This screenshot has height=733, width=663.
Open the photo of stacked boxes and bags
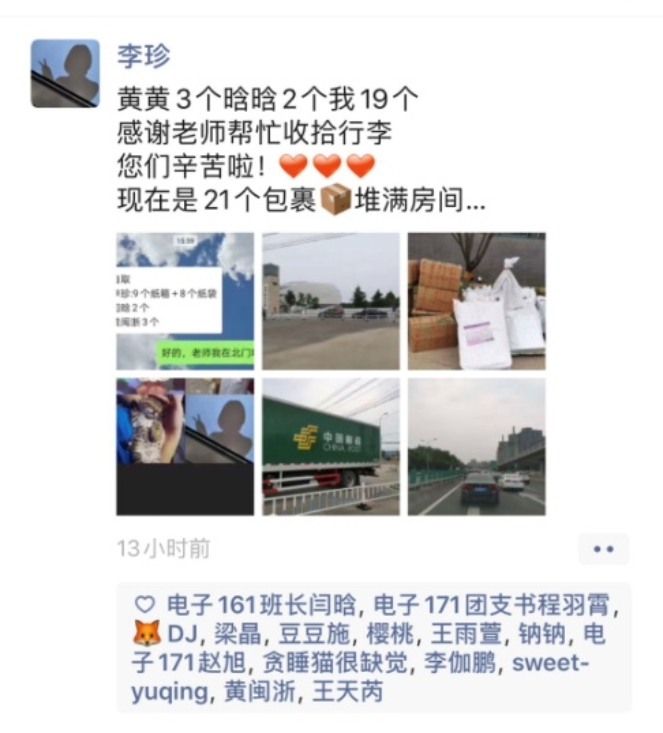click(x=476, y=302)
